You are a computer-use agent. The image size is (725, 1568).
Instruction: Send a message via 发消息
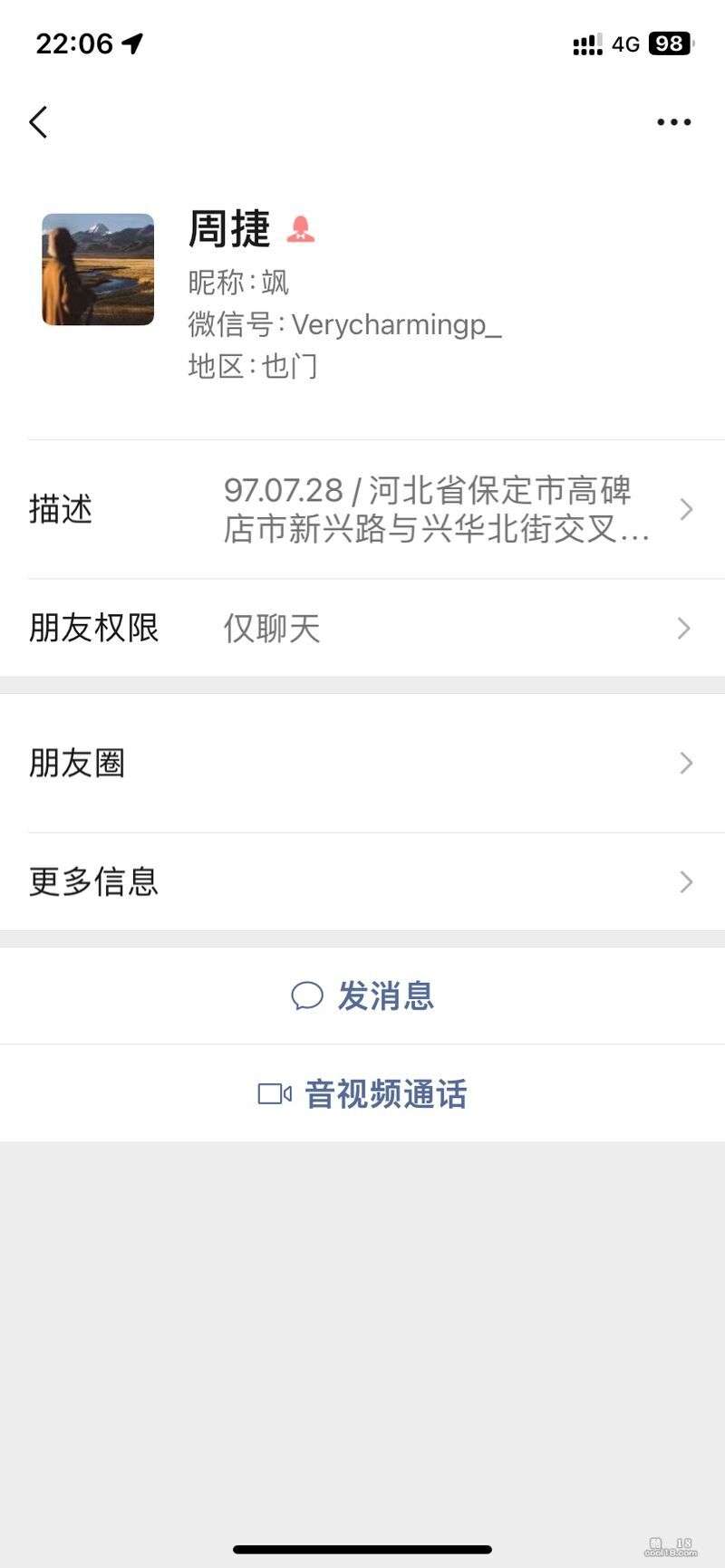tap(362, 995)
